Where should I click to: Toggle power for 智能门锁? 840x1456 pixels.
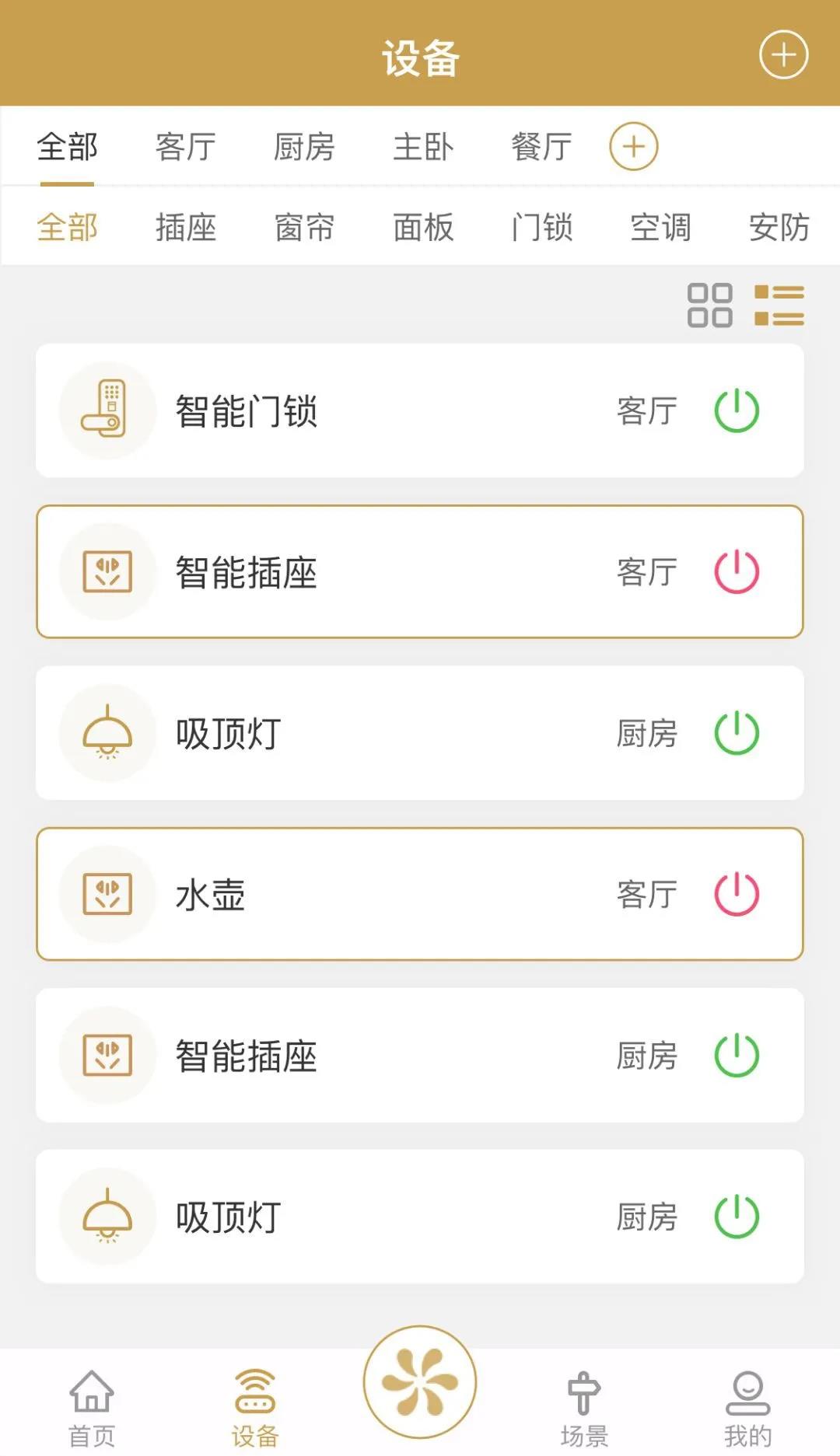click(737, 410)
